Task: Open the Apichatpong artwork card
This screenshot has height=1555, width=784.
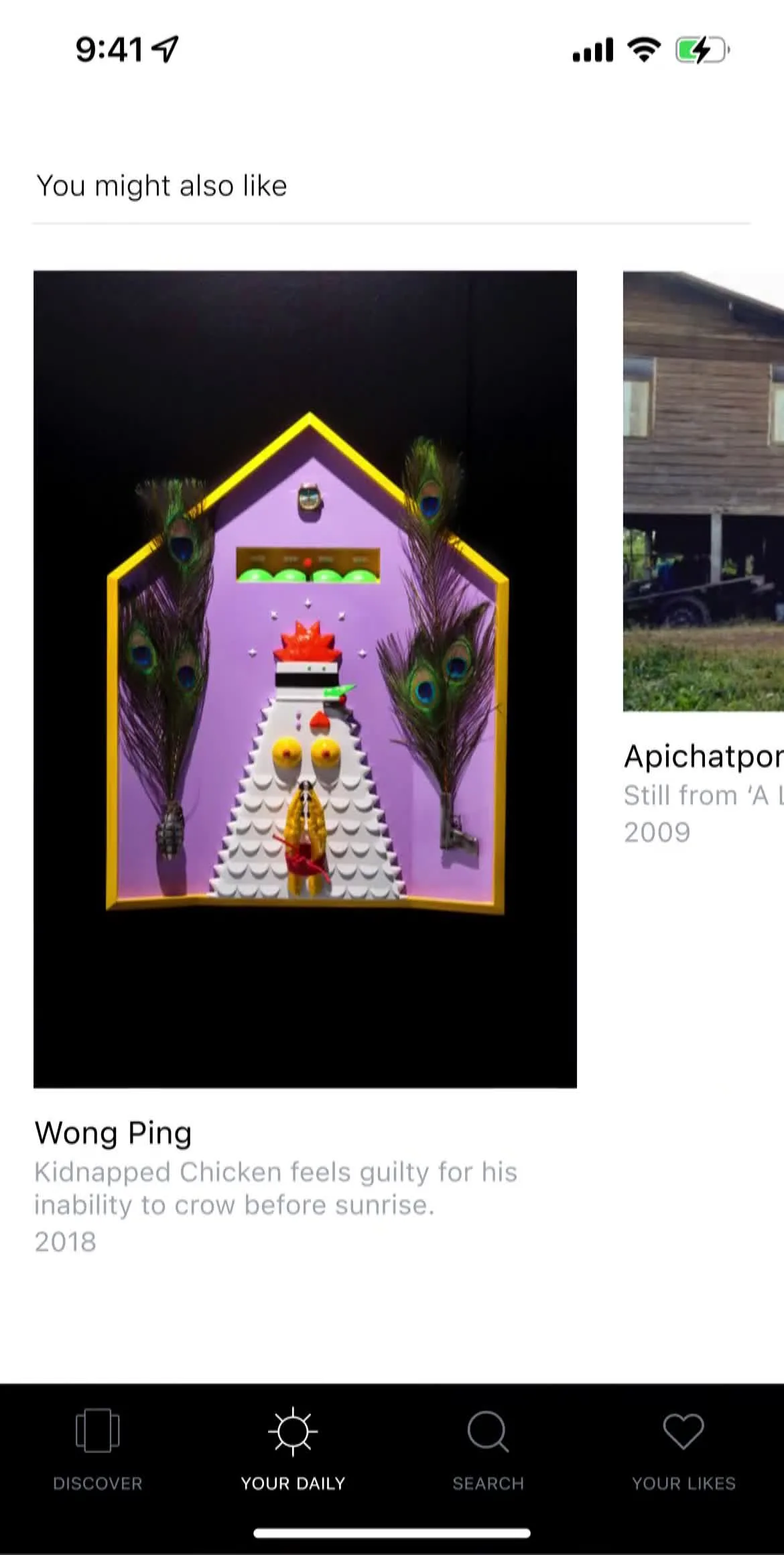Action: (x=704, y=491)
